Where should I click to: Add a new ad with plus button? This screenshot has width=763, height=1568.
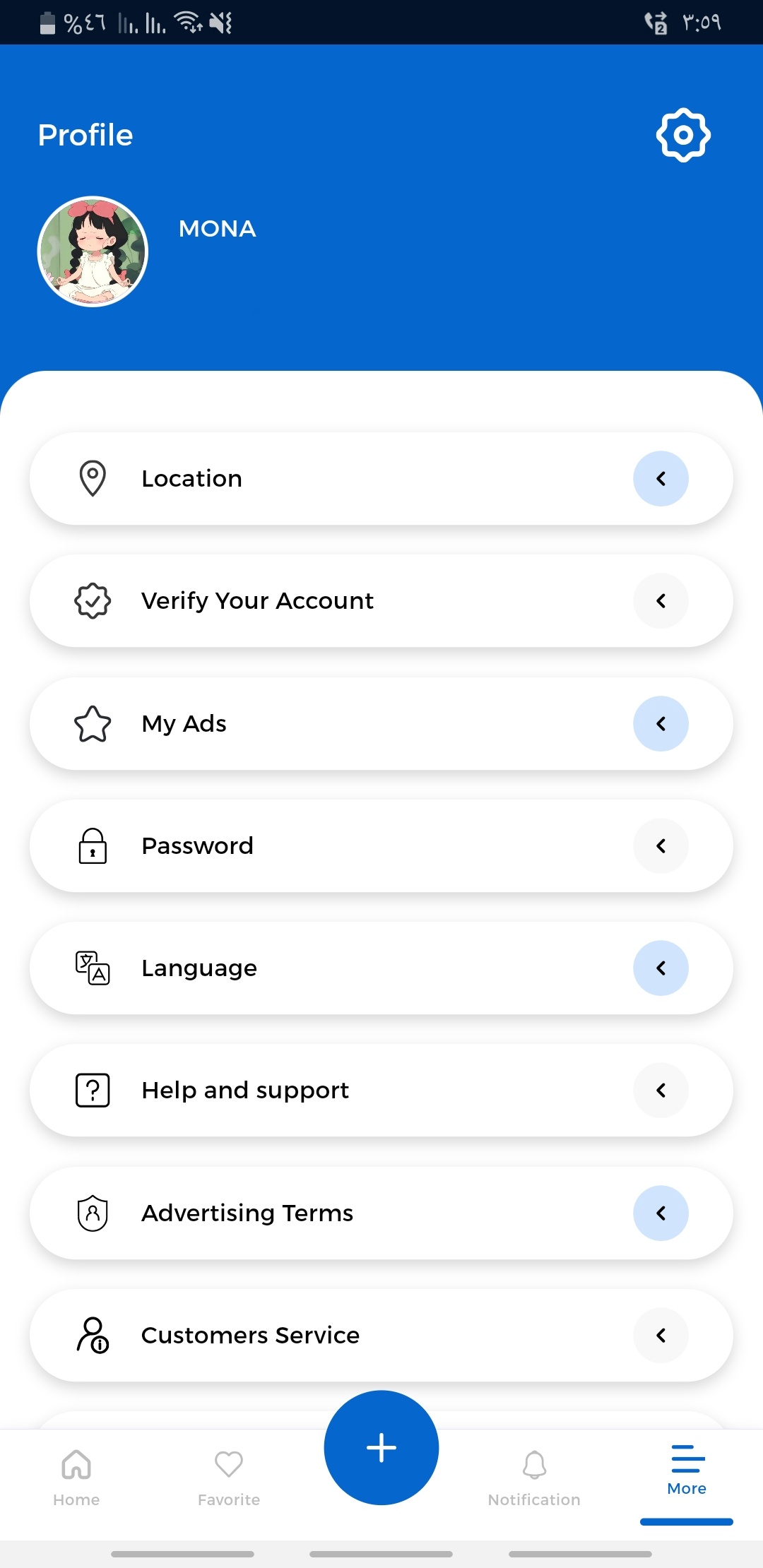(381, 1447)
